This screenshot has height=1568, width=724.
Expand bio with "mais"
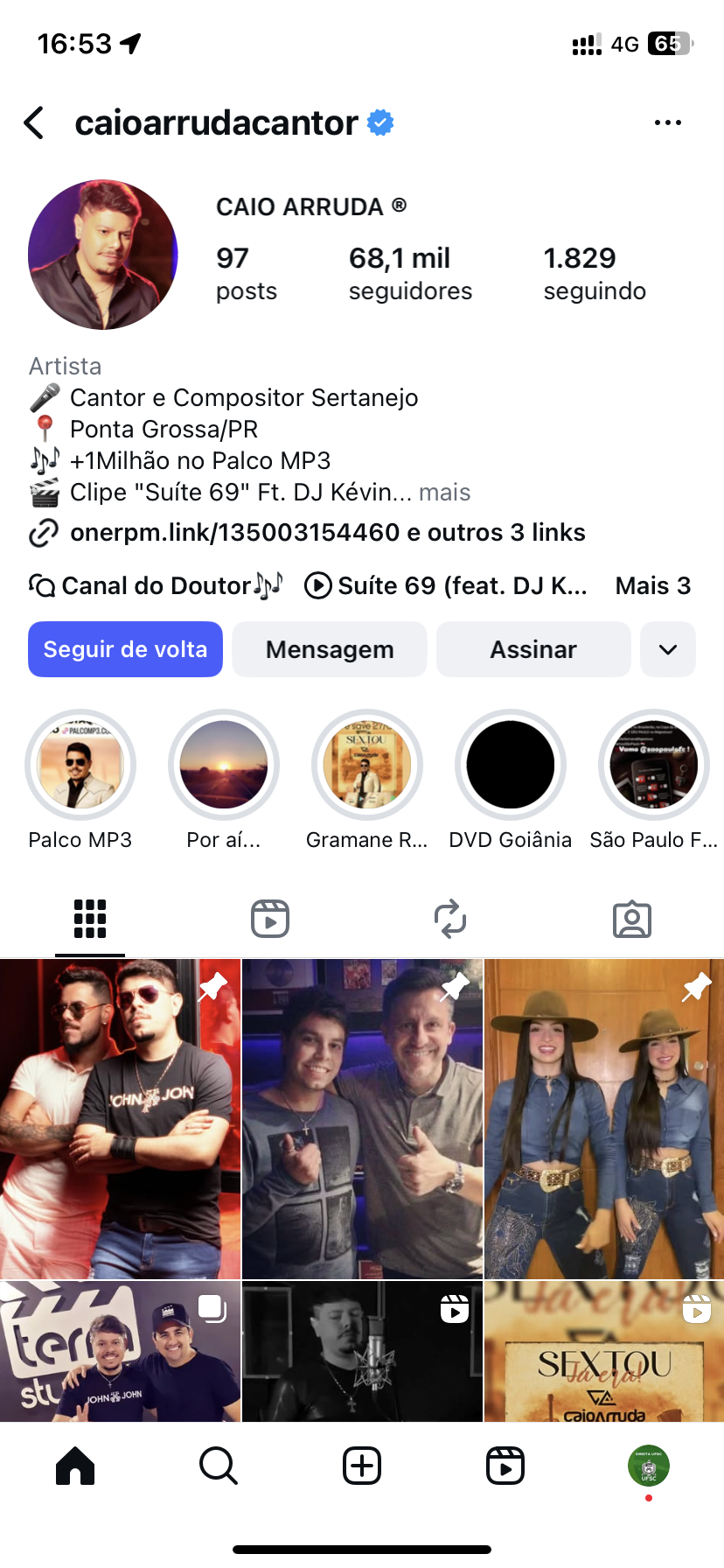[444, 493]
